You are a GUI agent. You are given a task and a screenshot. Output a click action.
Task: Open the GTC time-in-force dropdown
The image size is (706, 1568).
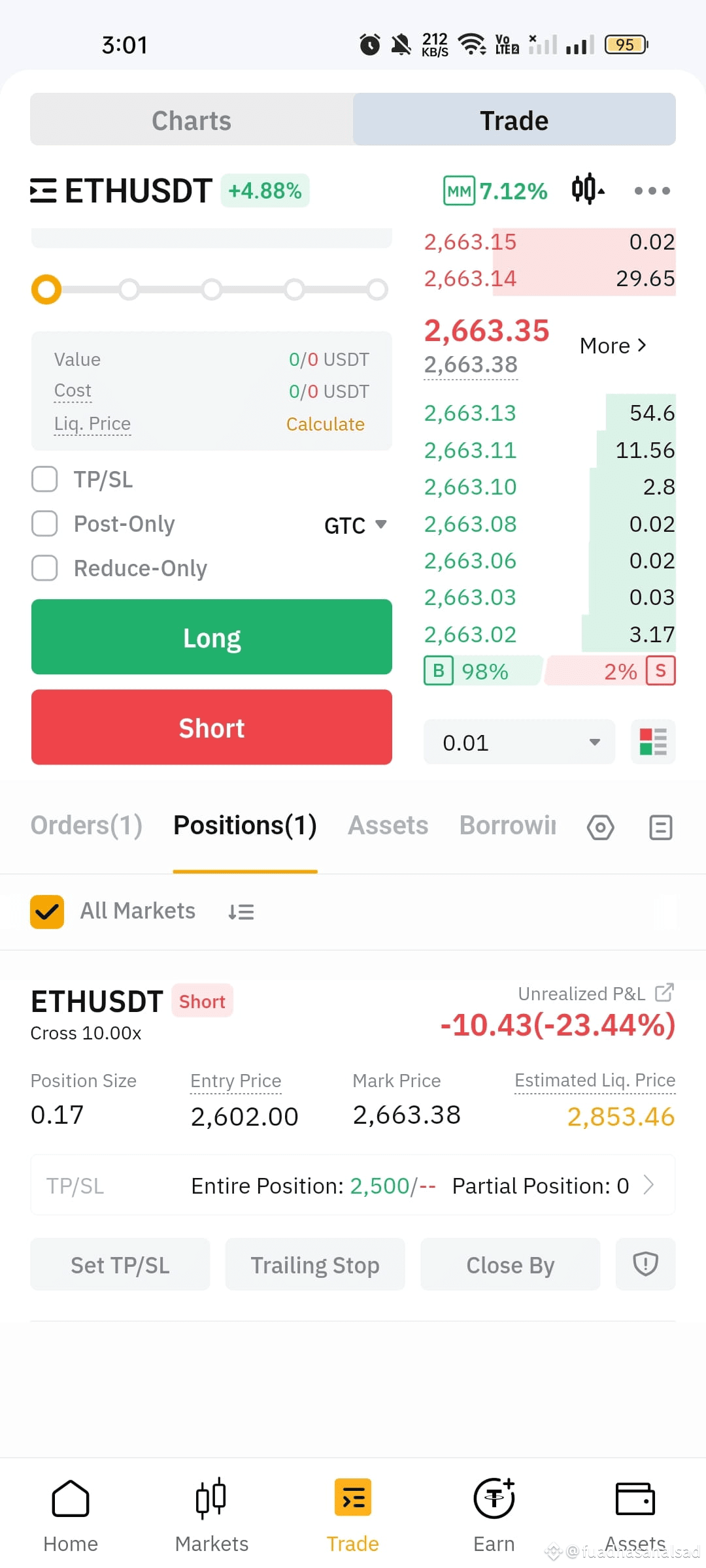356,525
